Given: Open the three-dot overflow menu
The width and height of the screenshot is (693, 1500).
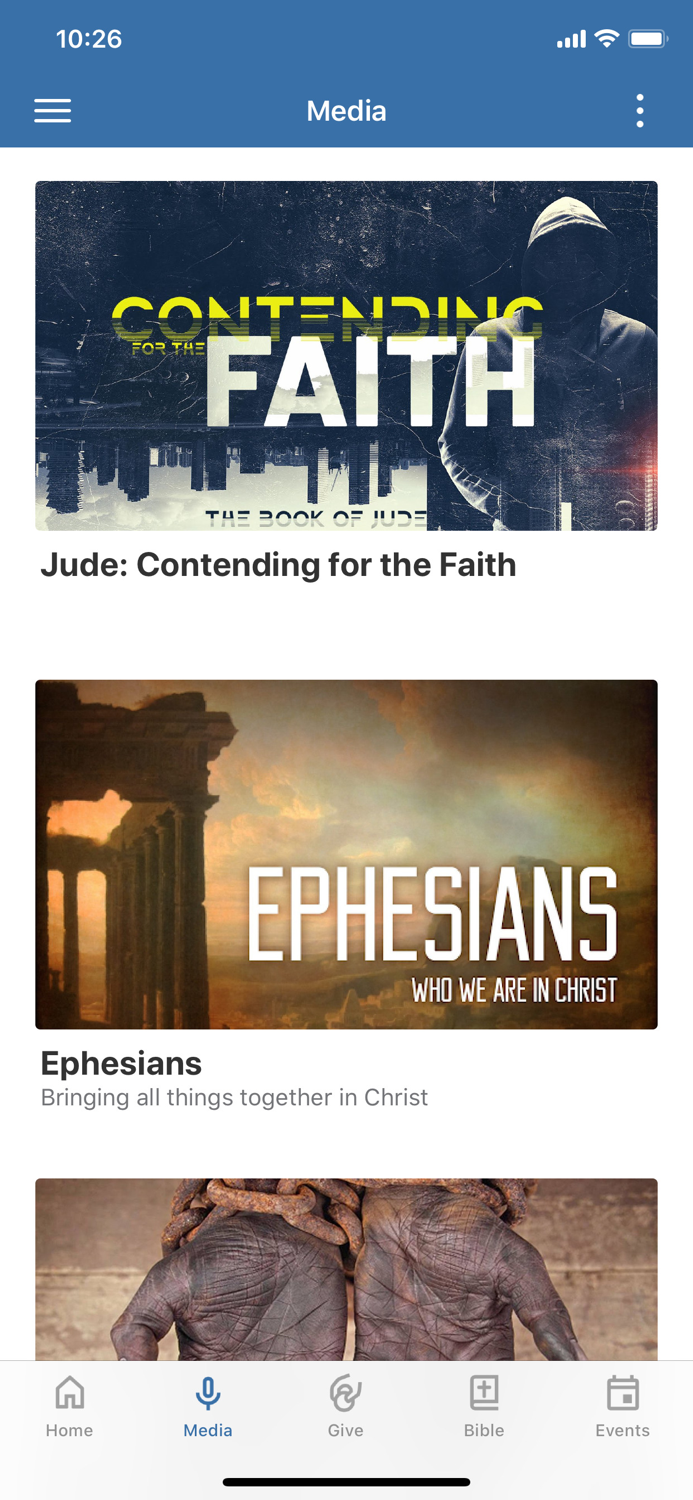Looking at the screenshot, I should tap(640, 111).
